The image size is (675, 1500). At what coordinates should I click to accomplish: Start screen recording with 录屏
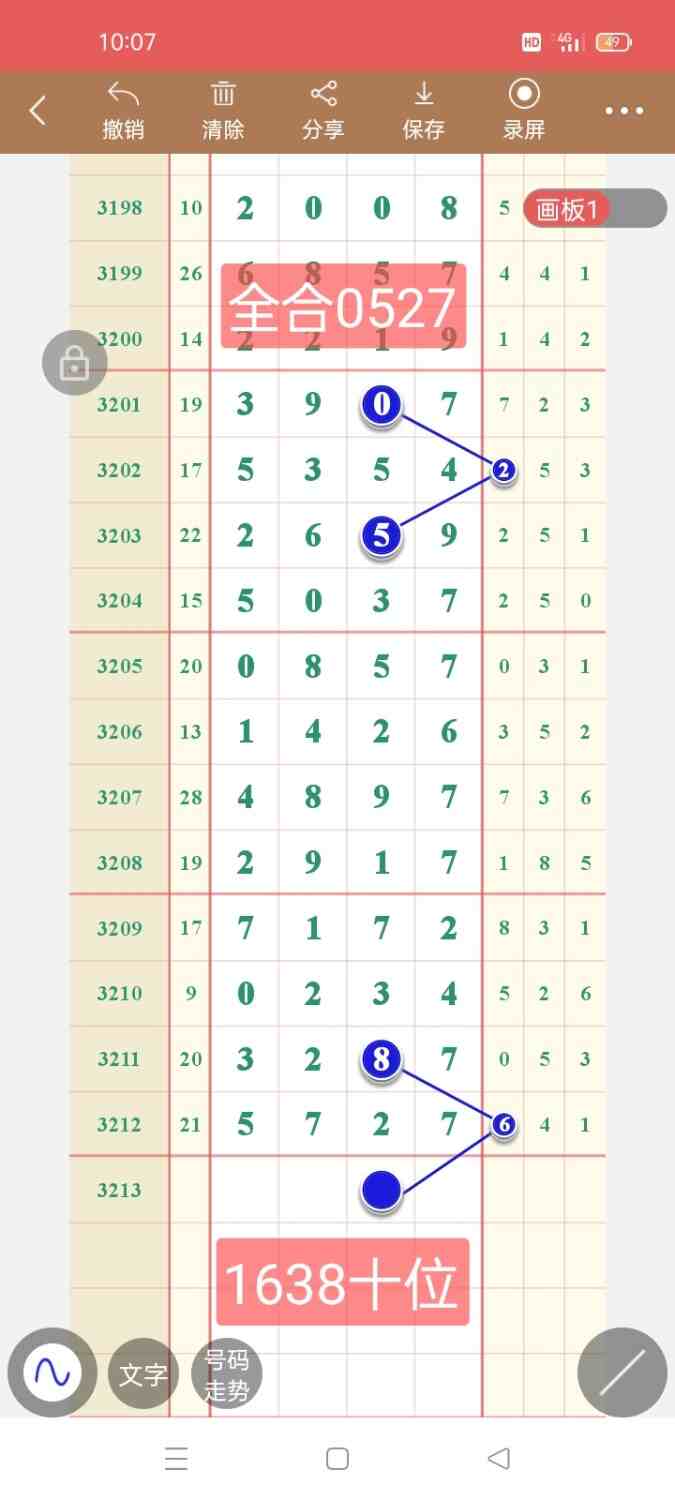coord(524,111)
